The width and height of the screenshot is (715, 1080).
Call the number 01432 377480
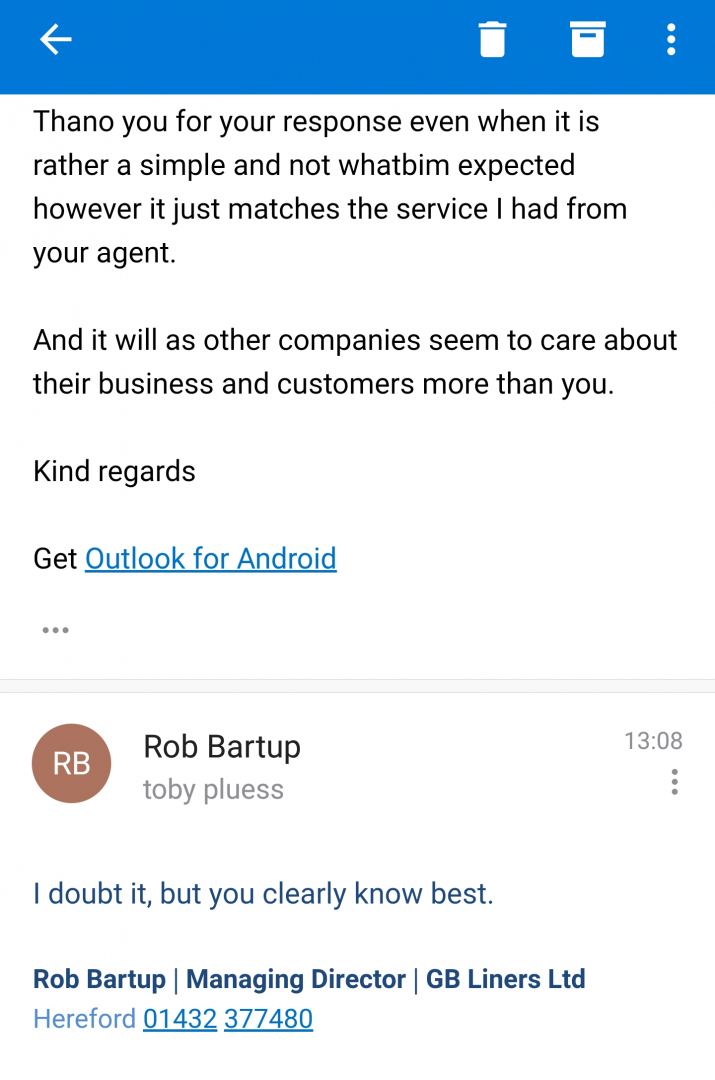click(x=228, y=1019)
